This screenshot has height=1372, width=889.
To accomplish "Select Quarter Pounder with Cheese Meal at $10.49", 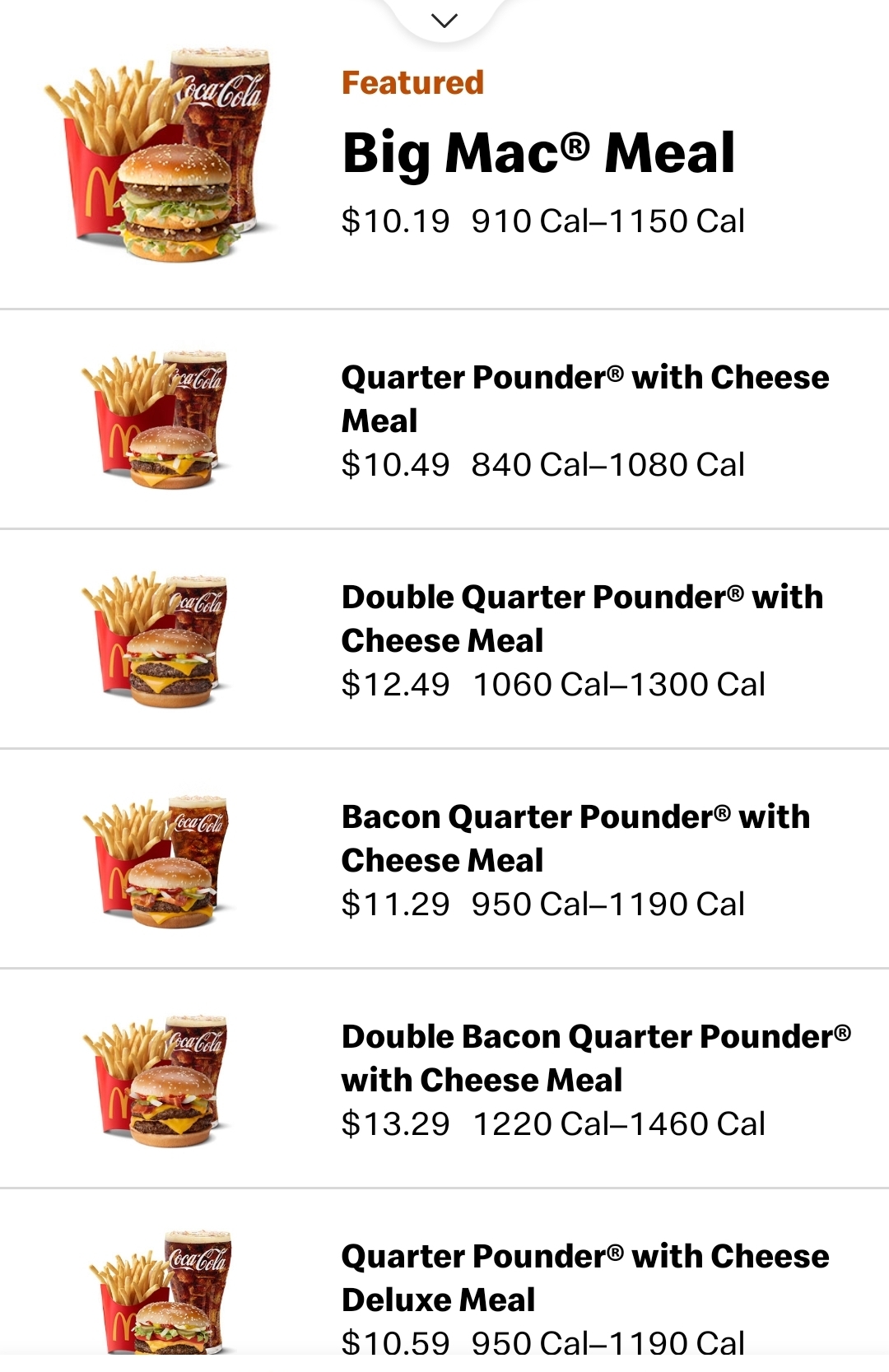I will point(584,399).
